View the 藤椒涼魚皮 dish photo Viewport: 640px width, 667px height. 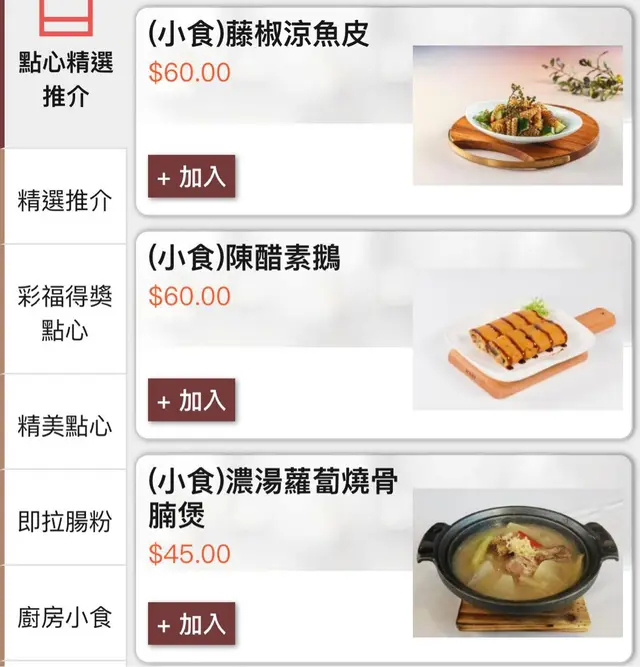517,116
